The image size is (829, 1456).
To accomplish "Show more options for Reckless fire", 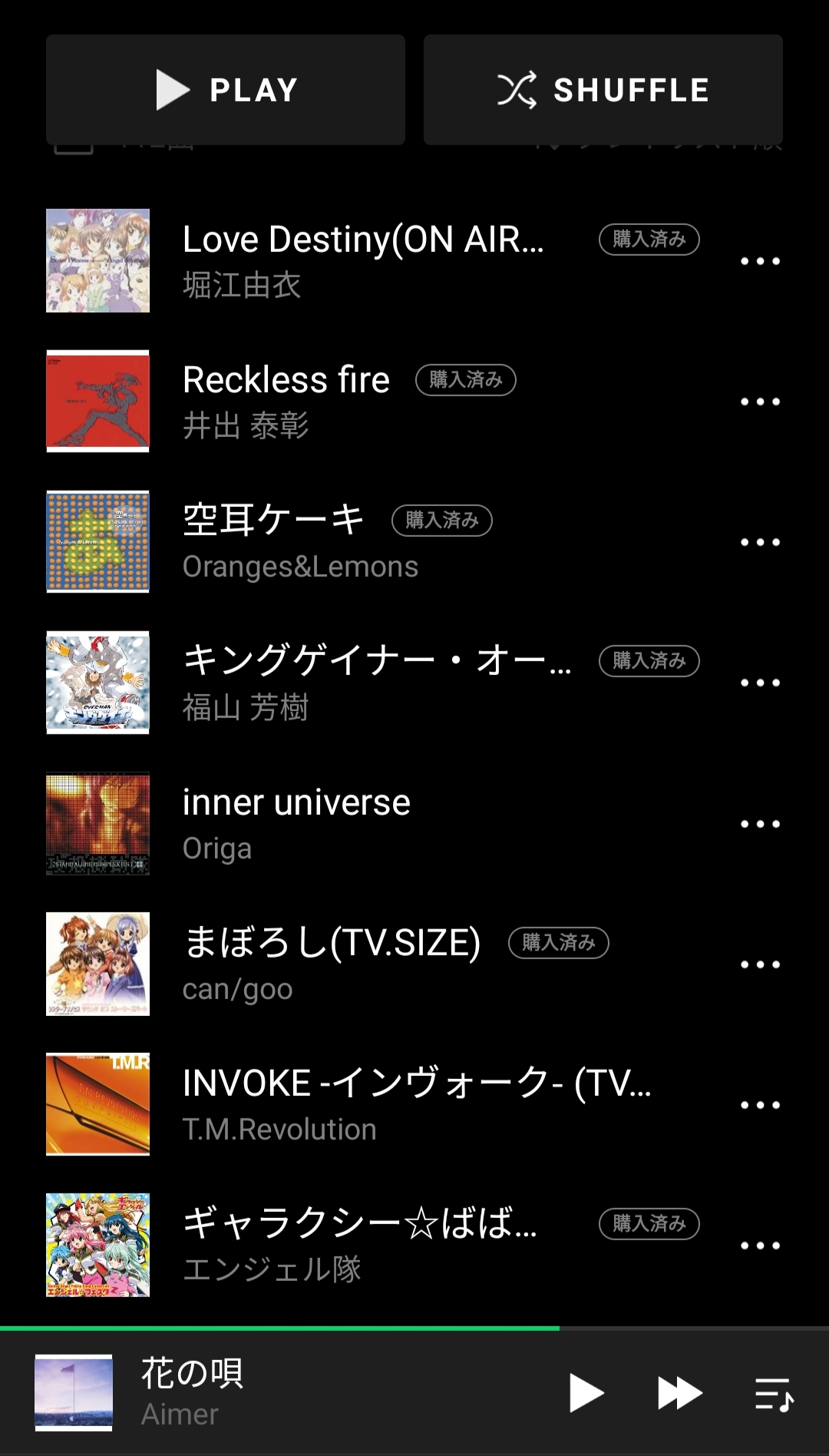I will click(760, 402).
